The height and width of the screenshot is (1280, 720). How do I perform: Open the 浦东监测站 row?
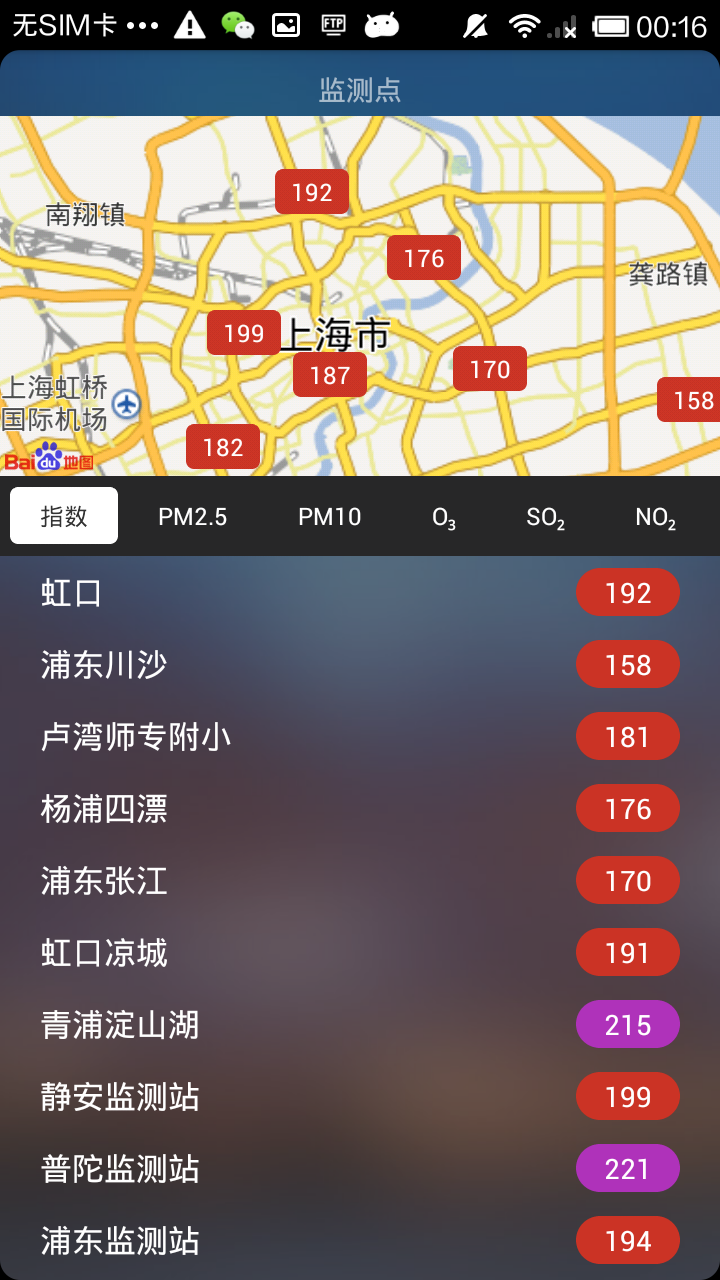click(x=360, y=1241)
